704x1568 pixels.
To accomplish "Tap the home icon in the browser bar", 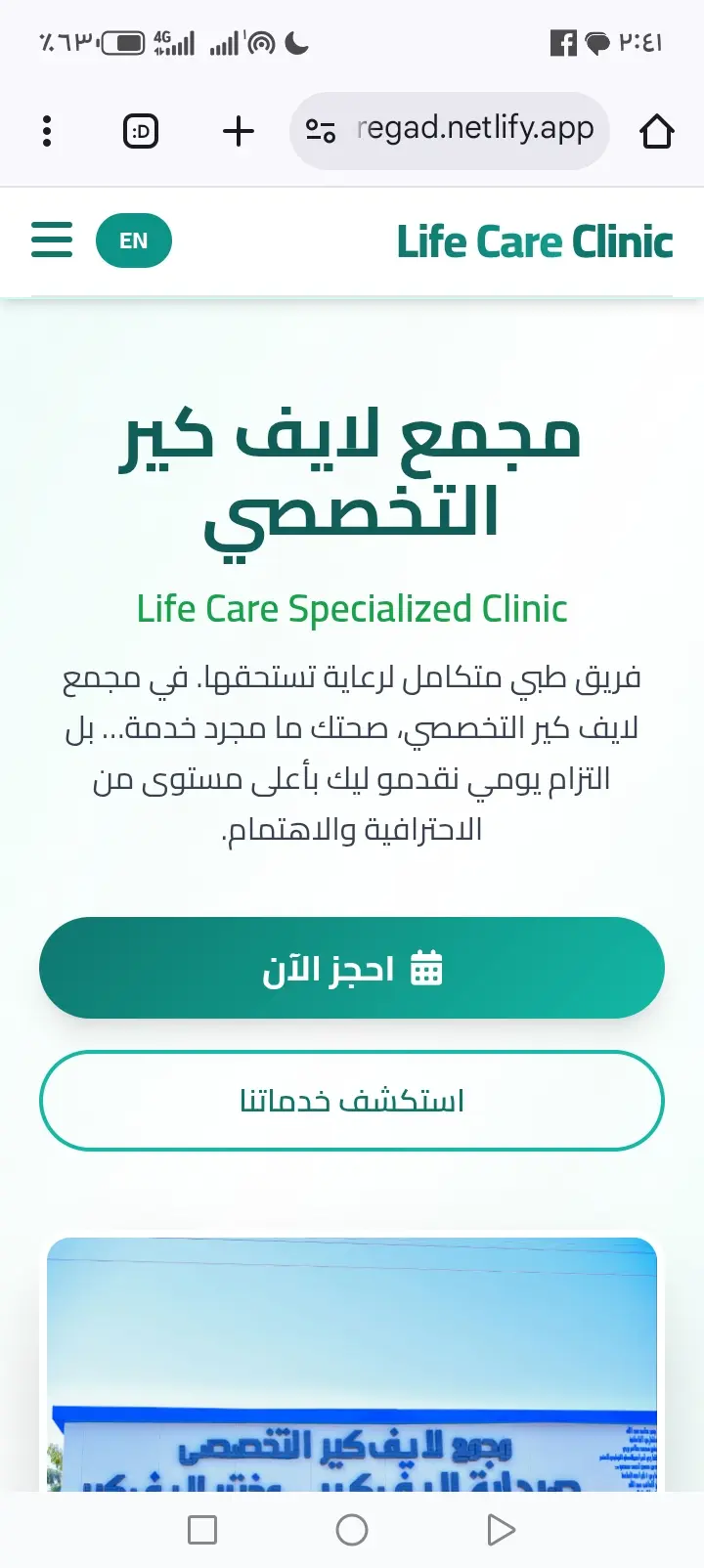I will [x=657, y=129].
